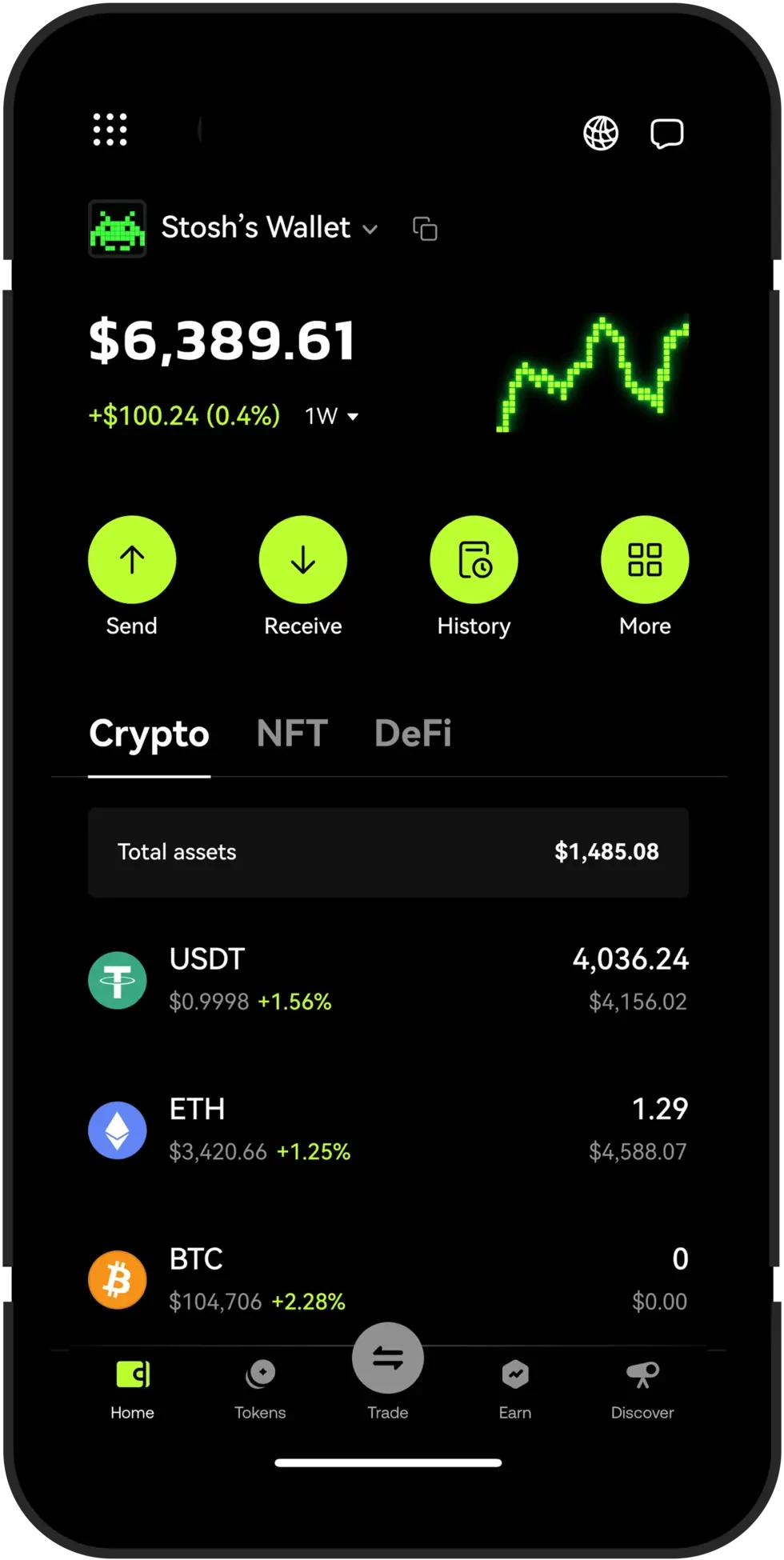Open the globe network icon

point(601,133)
